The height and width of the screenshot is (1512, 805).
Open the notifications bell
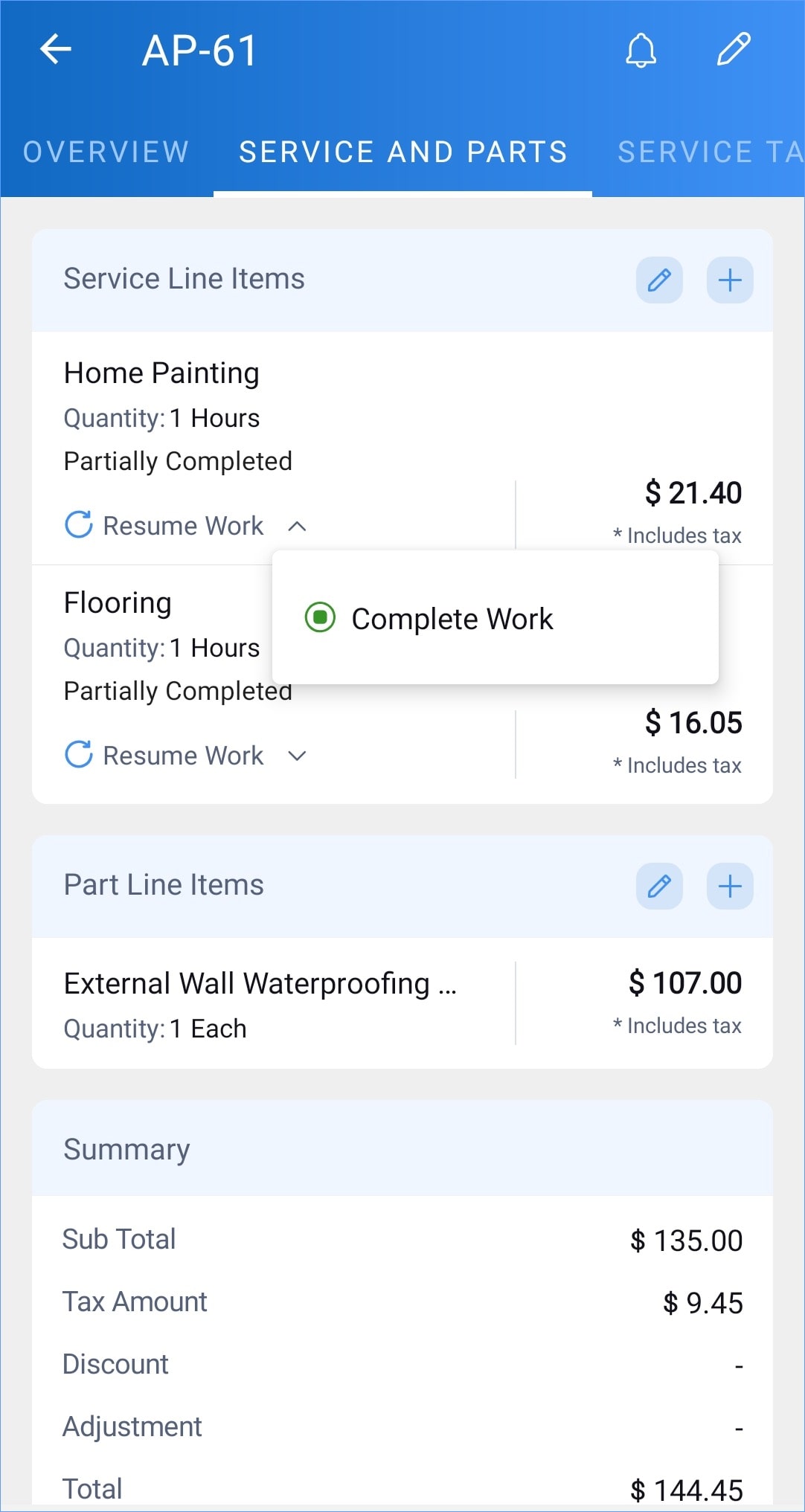tap(641, 51)
